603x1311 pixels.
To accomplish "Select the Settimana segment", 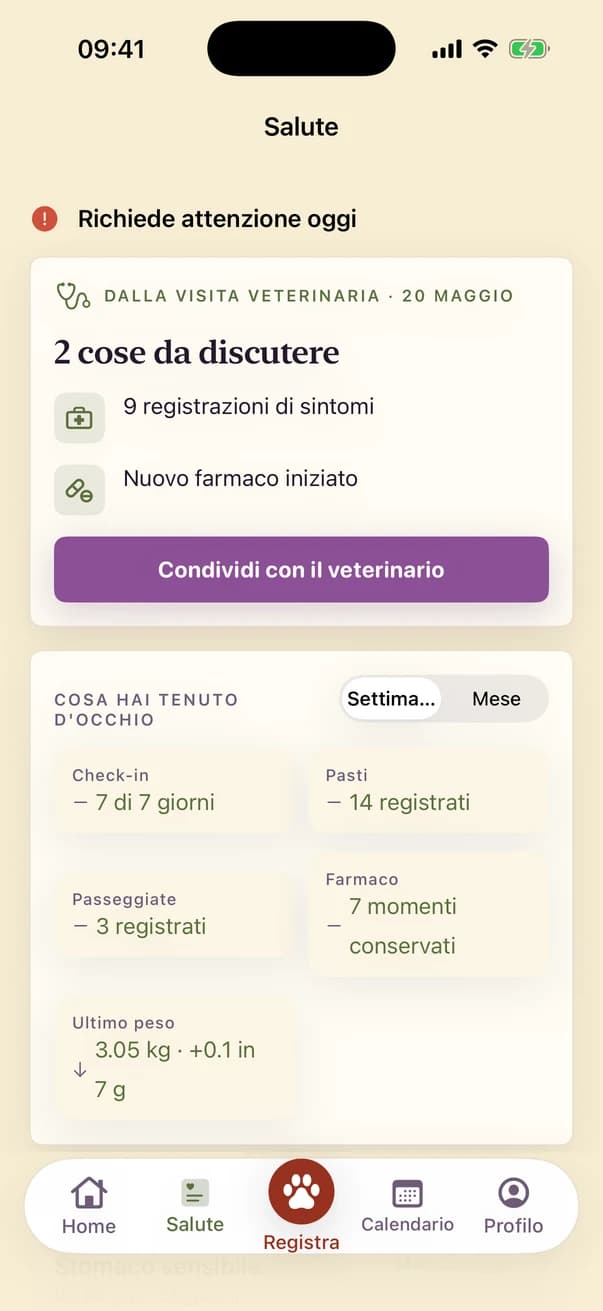I will [x=391, y=699].
